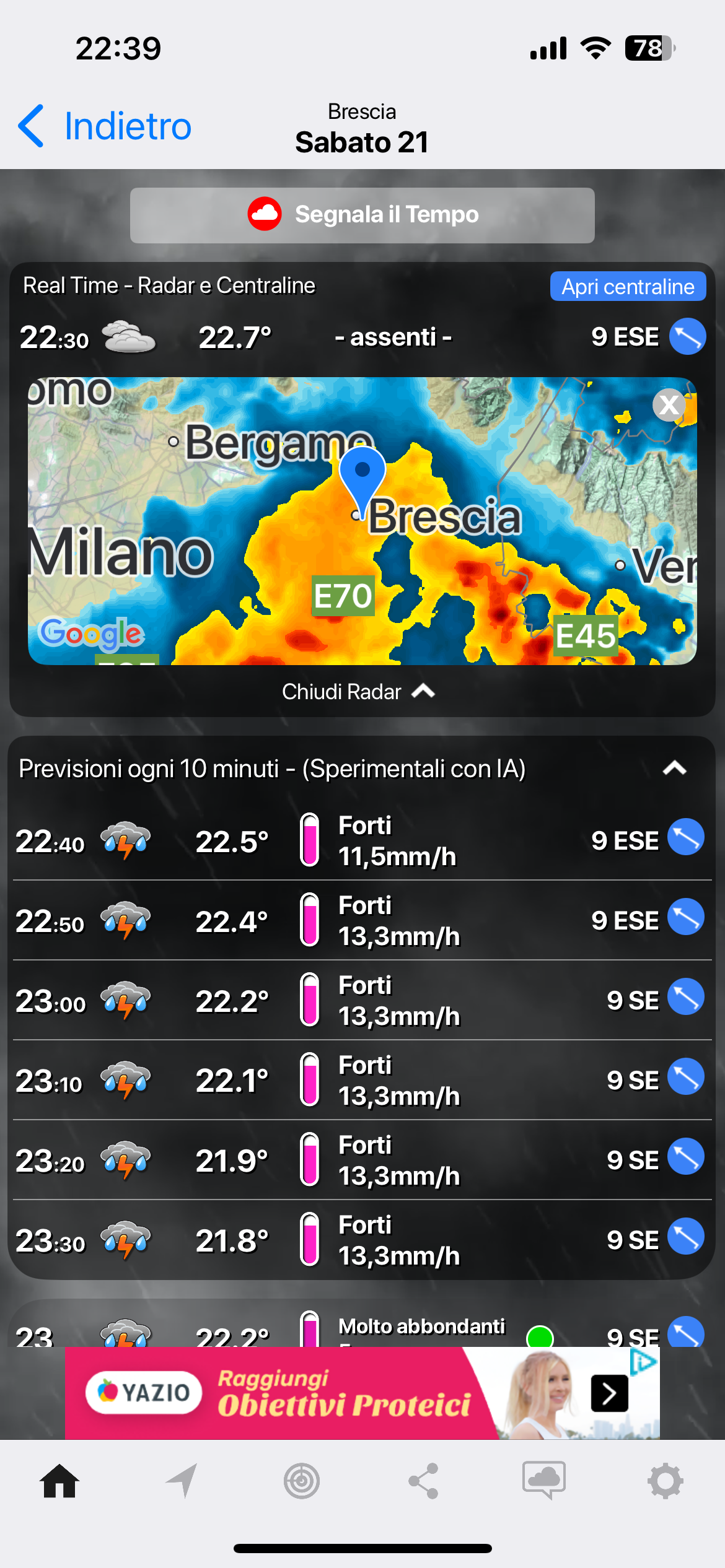
Task: Open the radar map around Brescia
Action: coord(362,521)
